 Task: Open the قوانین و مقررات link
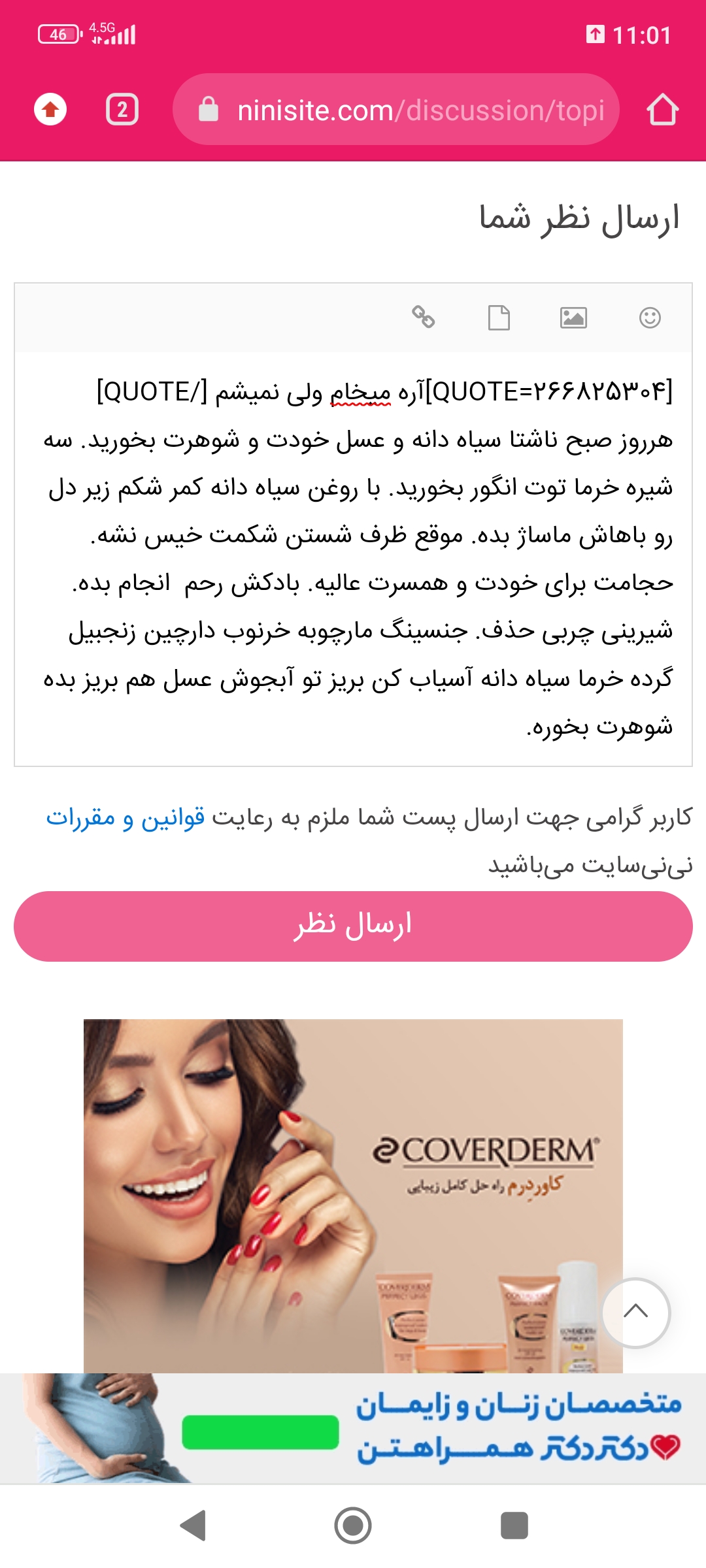point(126,817)
